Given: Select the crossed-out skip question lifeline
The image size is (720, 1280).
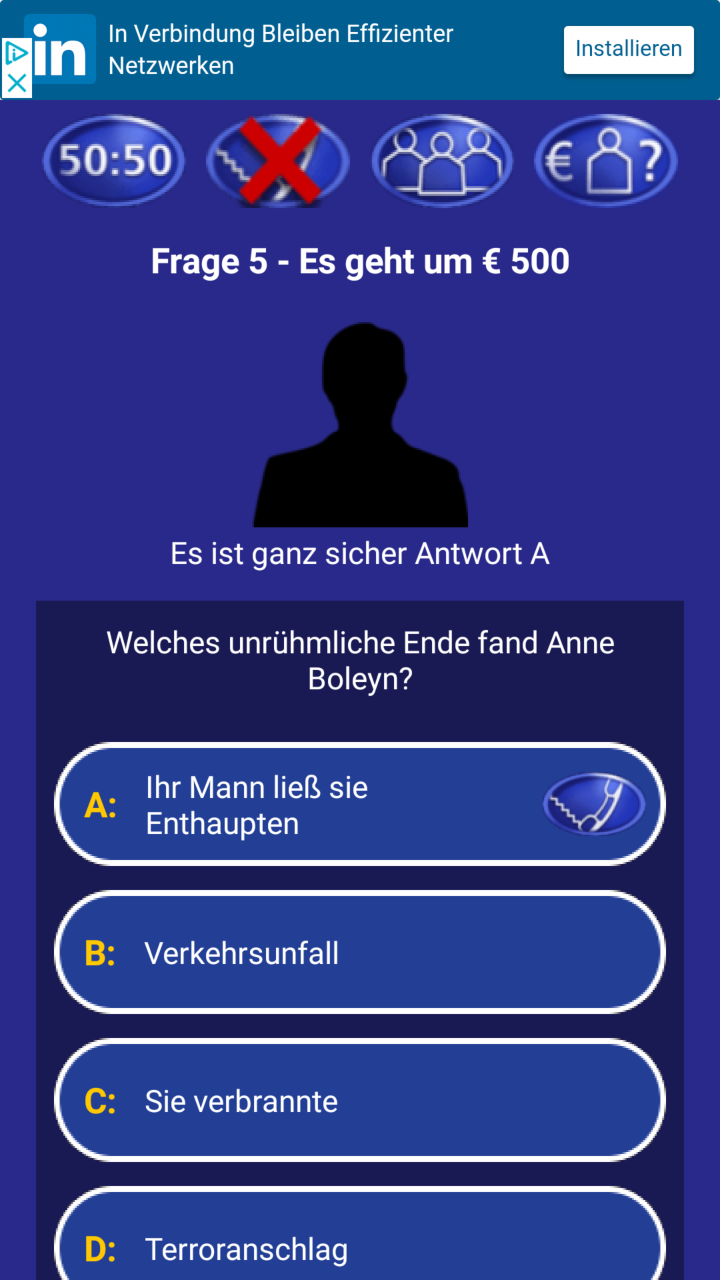Looking at the screenshot, I should point(277,160).
